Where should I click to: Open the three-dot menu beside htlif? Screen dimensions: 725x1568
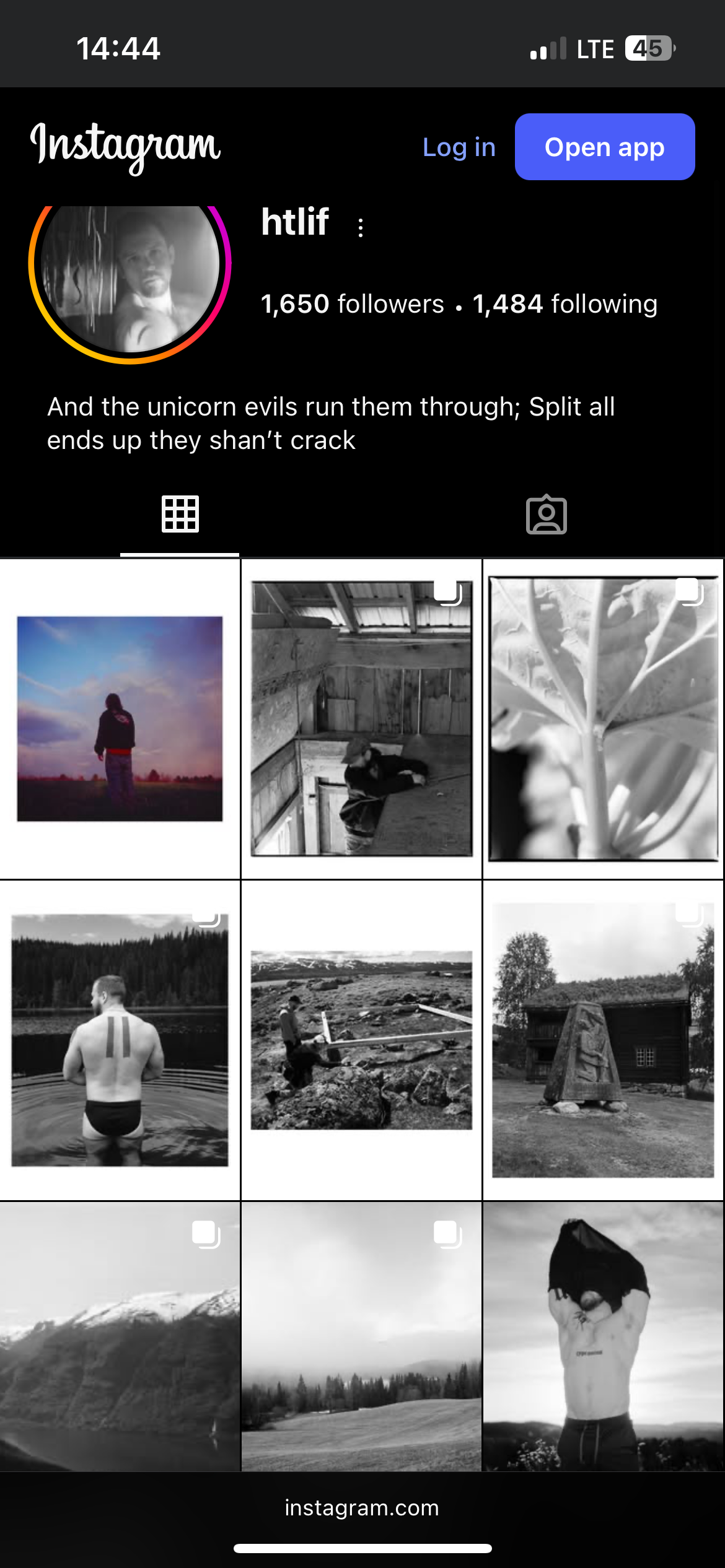point(361,227)
